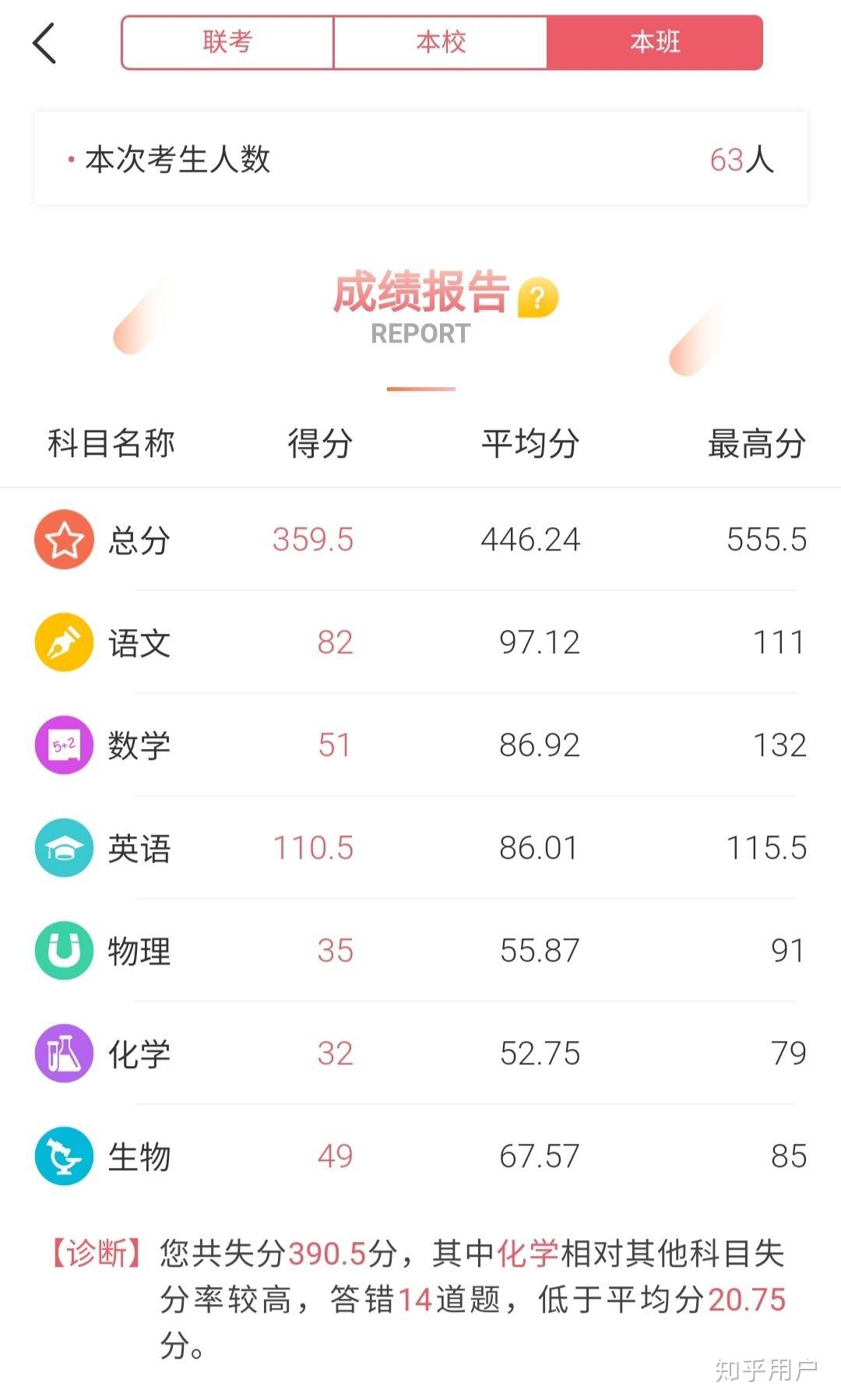Select the 总分 star icon
Screen dimensions: 841x1400
coord(64,539)
